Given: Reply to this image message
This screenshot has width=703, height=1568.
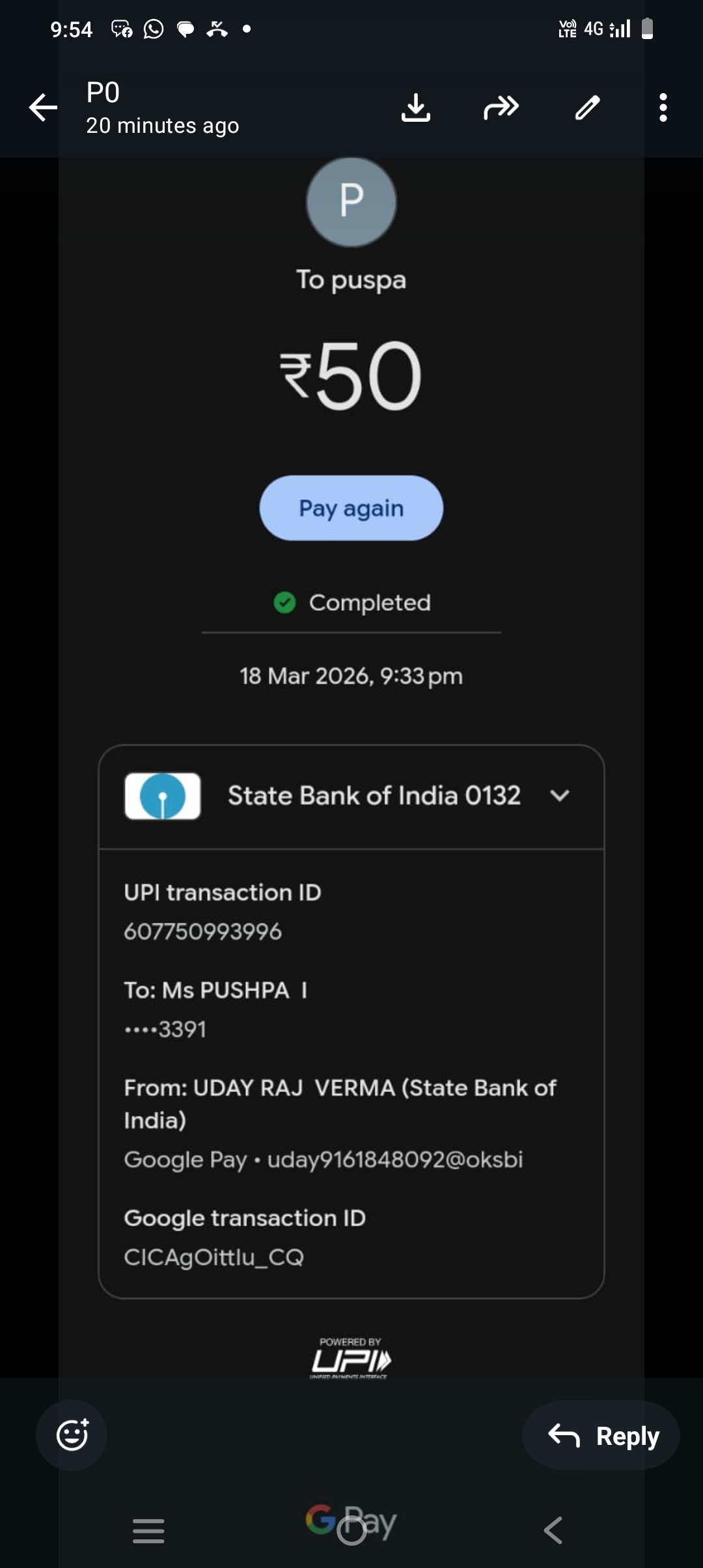Looking at the screenshot, I should point(601,1435).
